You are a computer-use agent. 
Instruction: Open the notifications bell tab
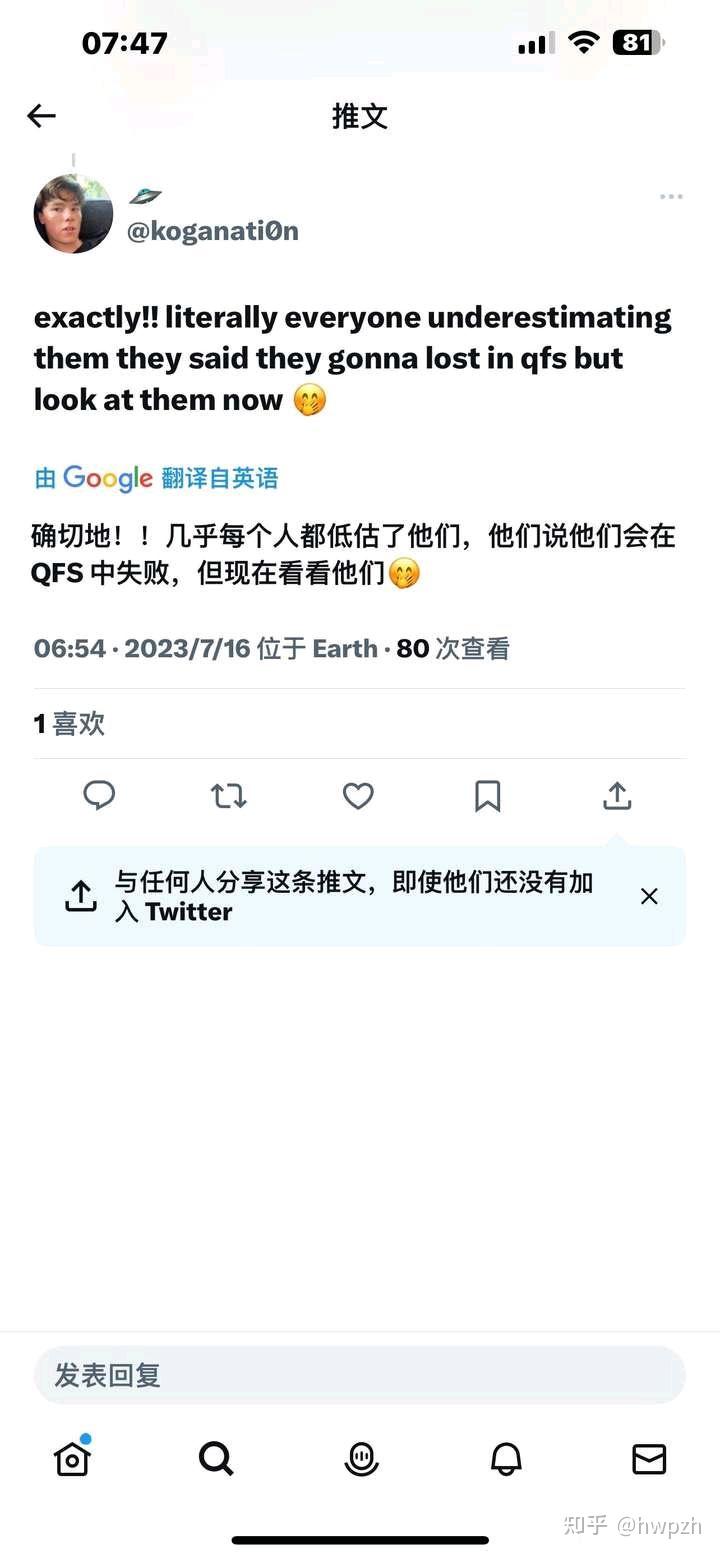[506, 1459]
